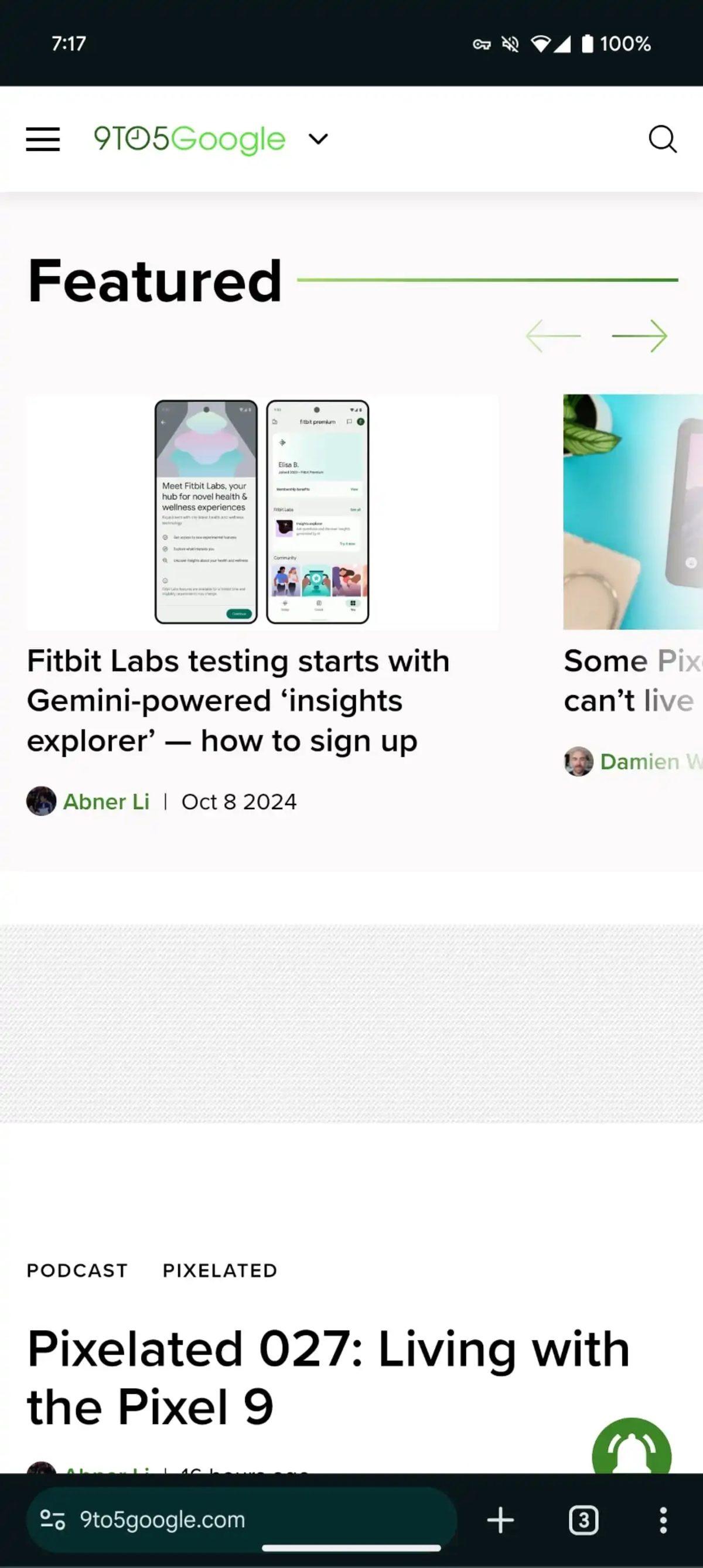
Task: View author Damien's profile
Action: click(x=639, y=762)
